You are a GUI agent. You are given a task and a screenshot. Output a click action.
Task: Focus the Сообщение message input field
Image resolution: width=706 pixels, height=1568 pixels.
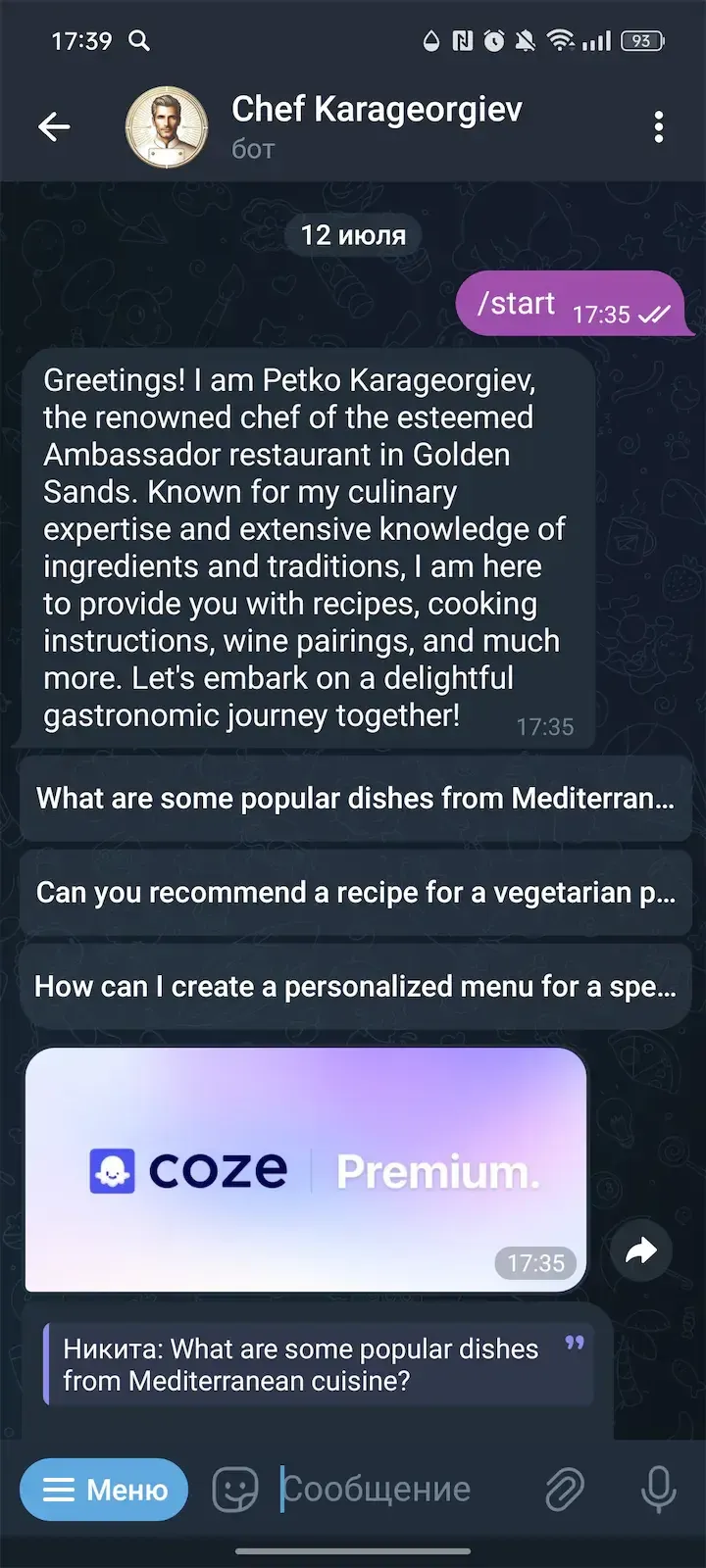click(x=382, y=1489)
